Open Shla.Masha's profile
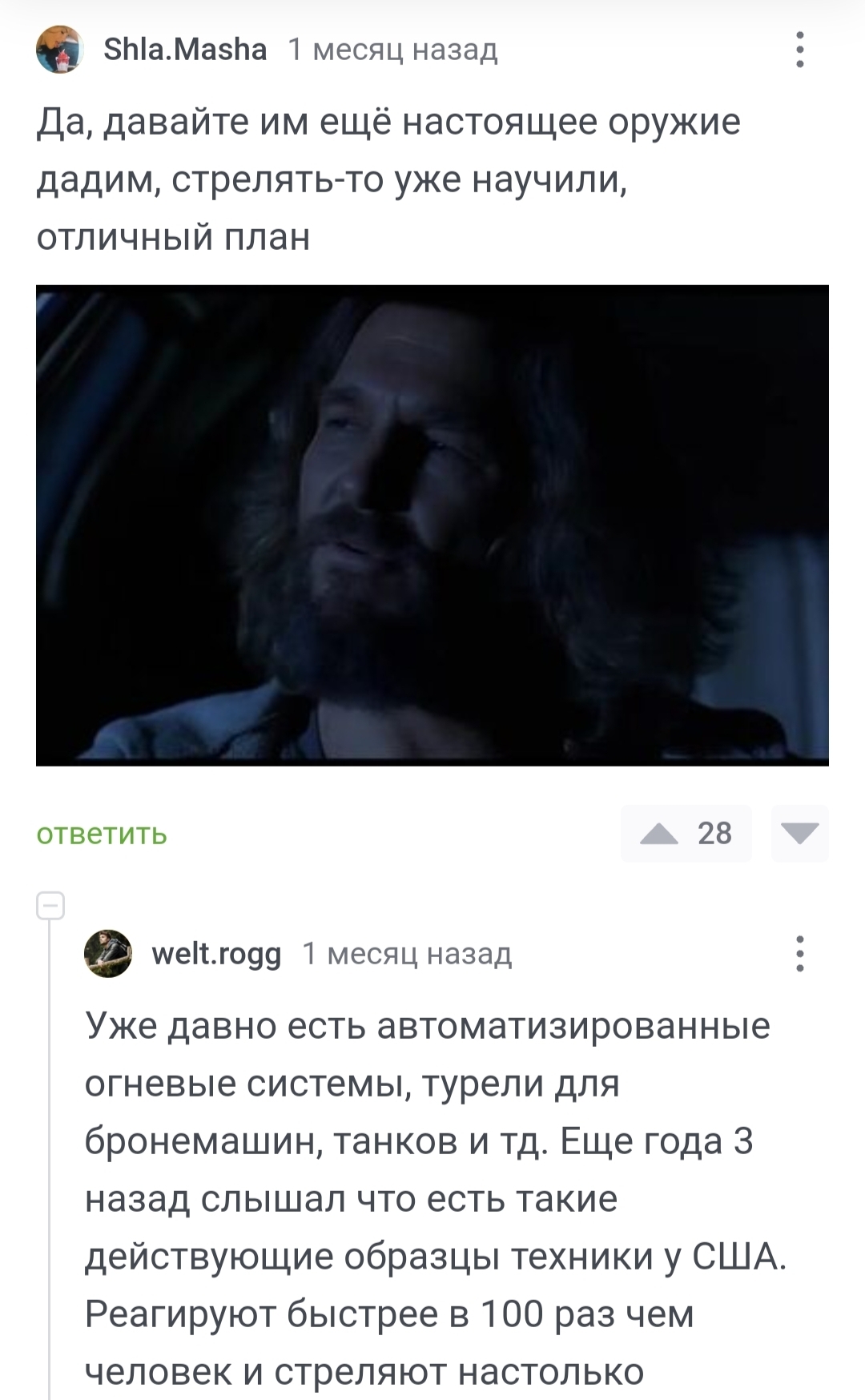The image size is (865, 1400). (185, 50)
